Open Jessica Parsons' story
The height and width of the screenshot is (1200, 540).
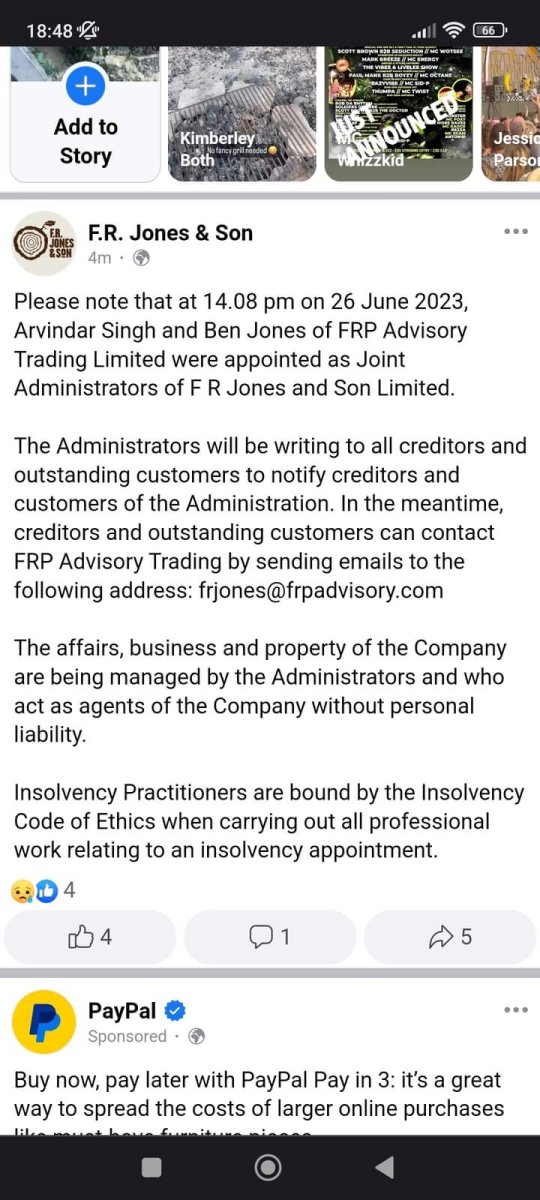[511, 114]
